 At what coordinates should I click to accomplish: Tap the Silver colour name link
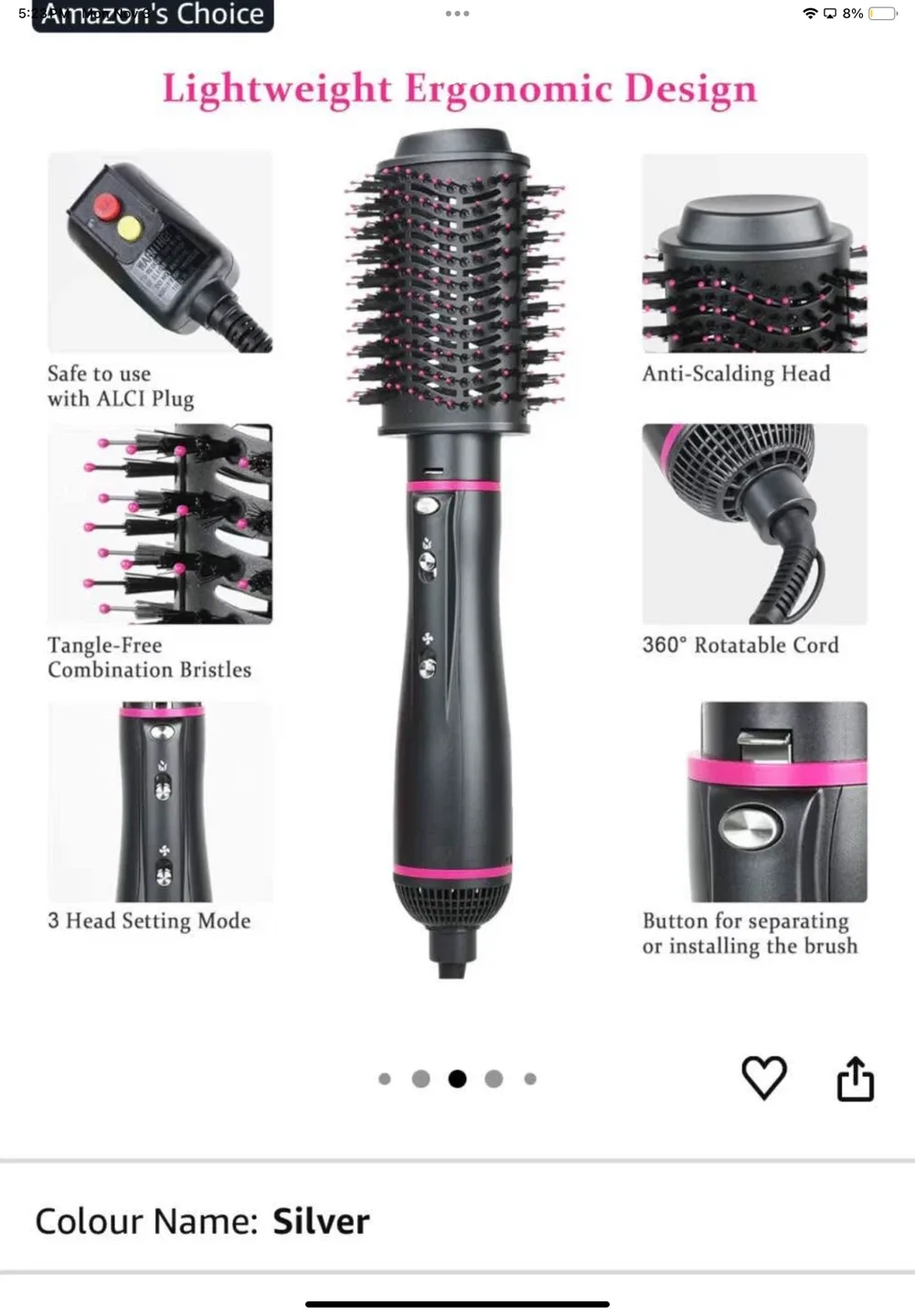[x=321, y=1221]
